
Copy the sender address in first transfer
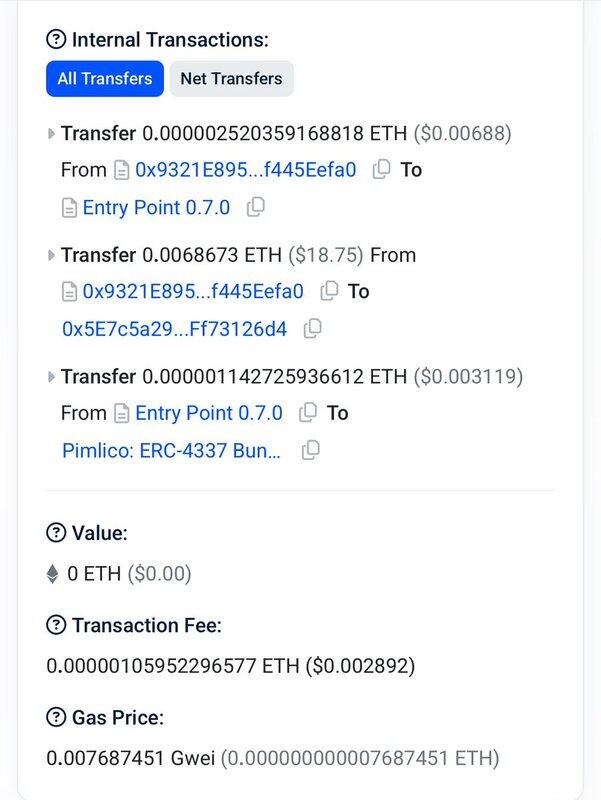[x=381, y=170]
